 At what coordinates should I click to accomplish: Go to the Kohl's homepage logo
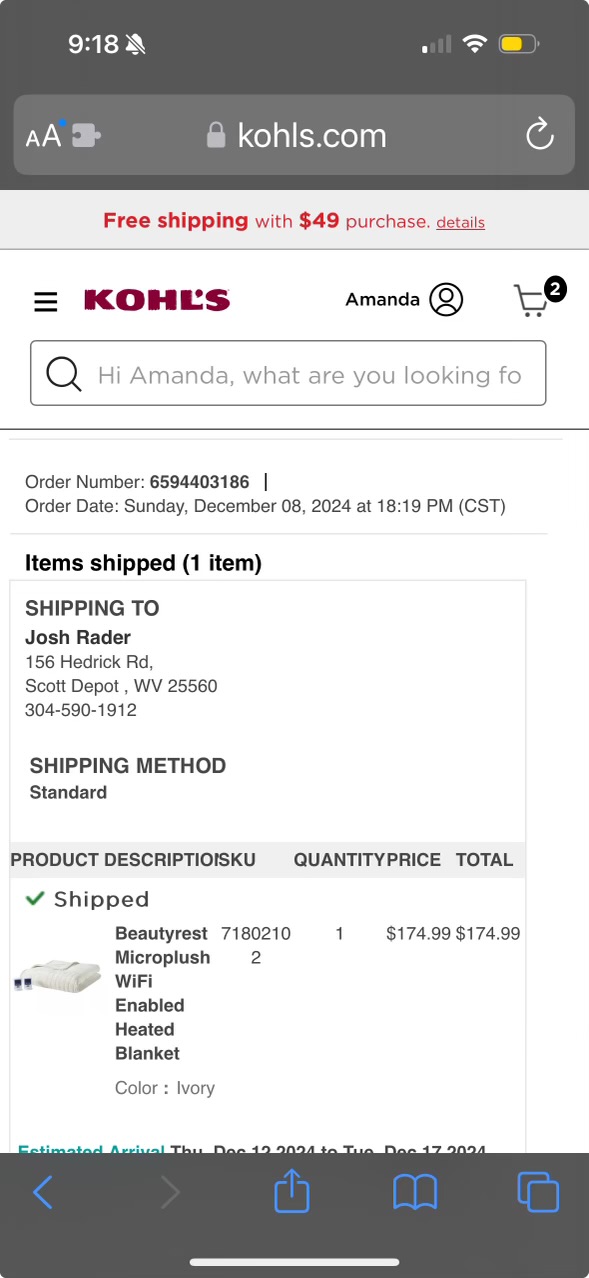pyautogui.click(x=157, y=300)
